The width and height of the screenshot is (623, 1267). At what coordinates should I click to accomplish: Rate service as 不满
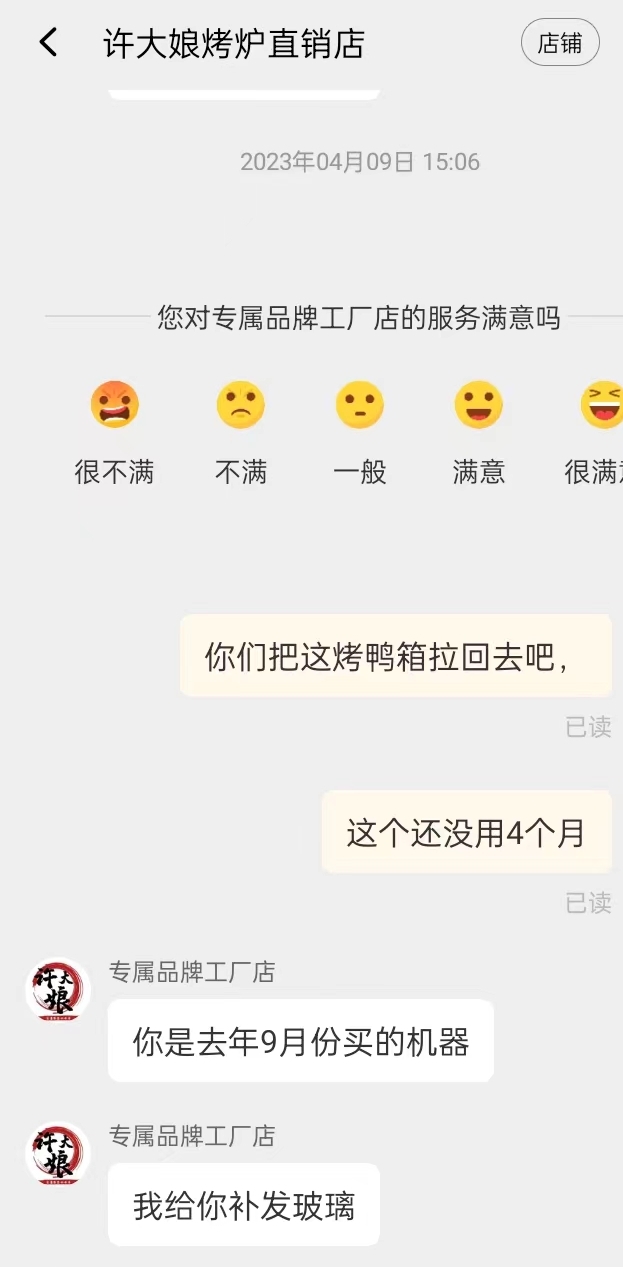240,405
